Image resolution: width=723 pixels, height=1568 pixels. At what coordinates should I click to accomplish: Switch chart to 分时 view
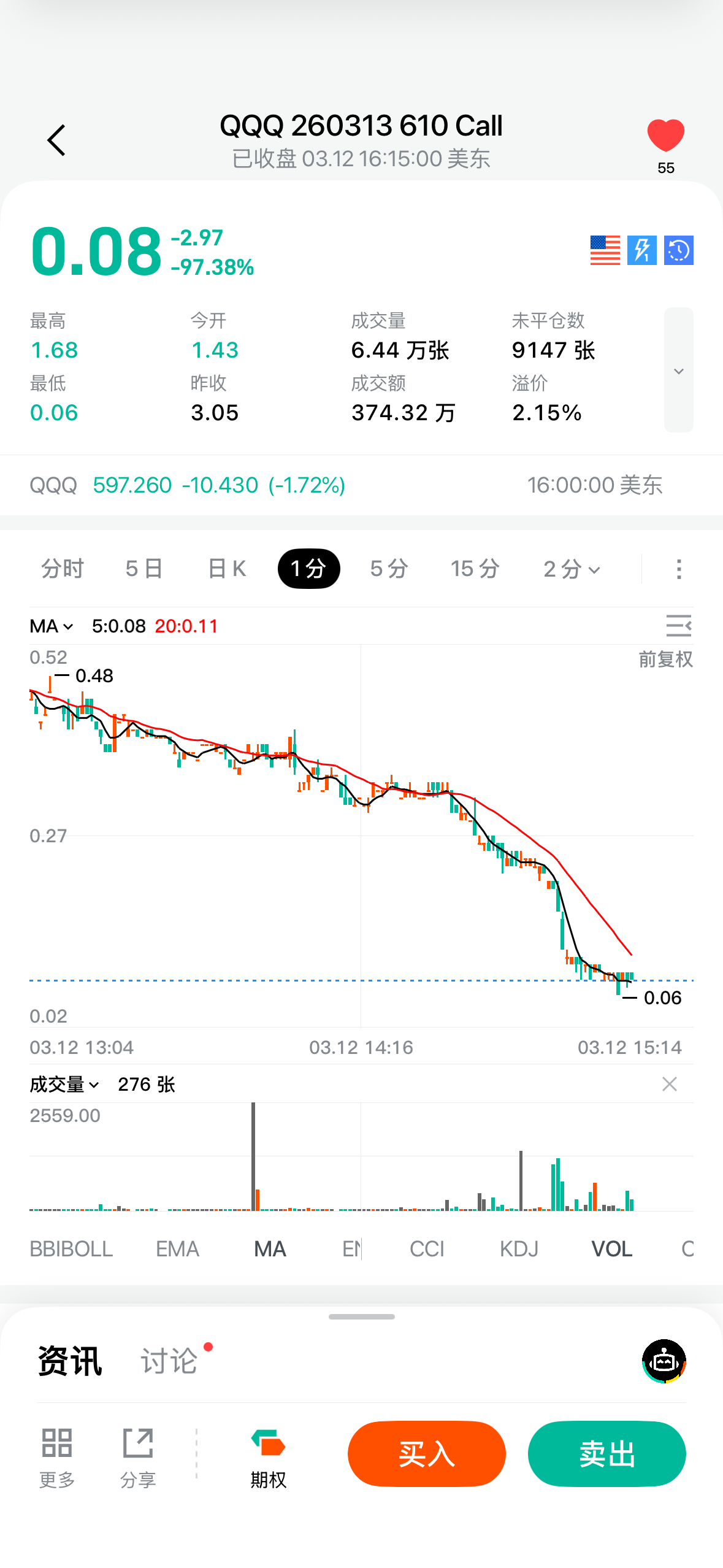[62, 569]
